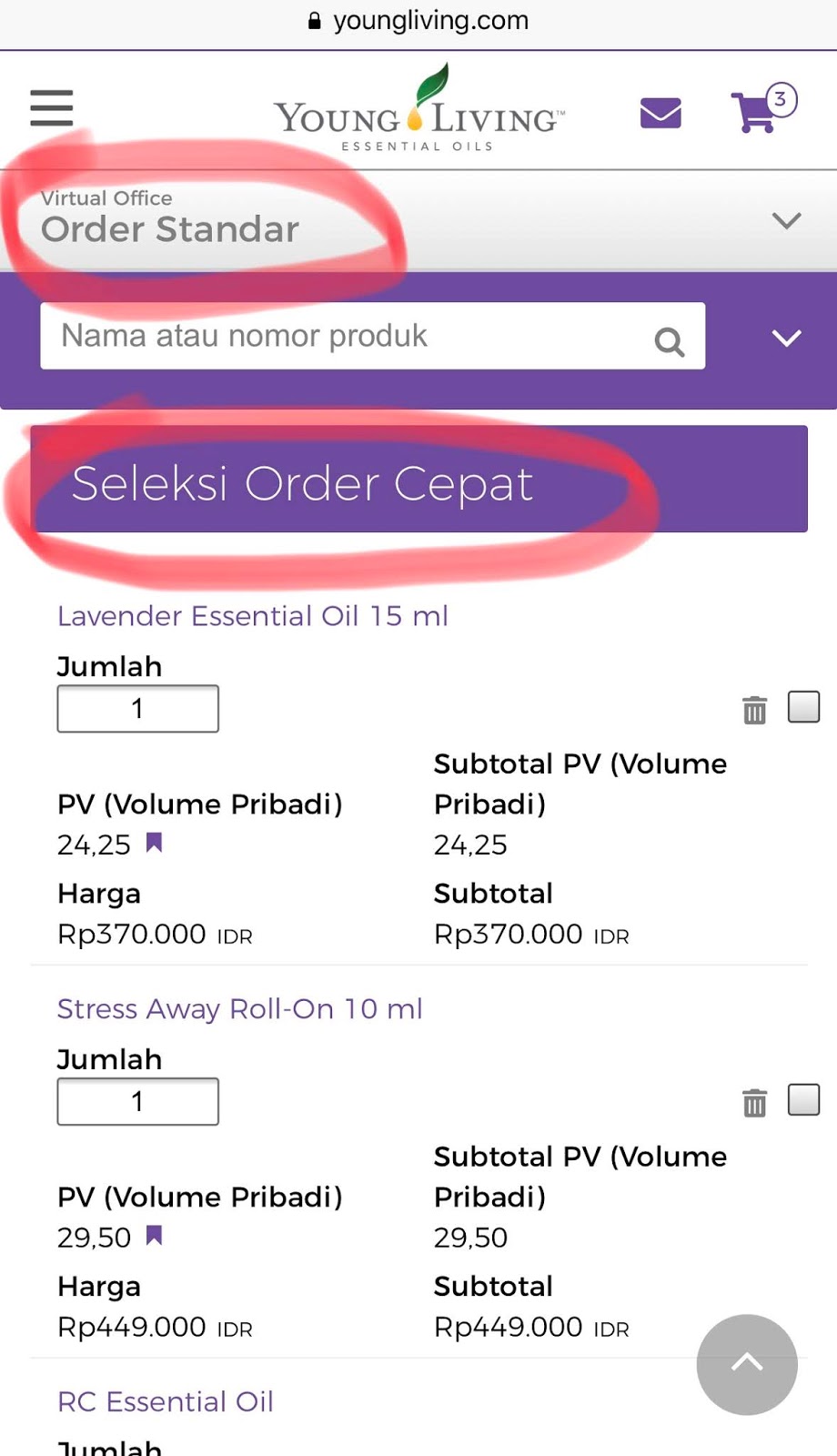Tap the search magnifier icon
Image resolution: width=837 pixels, height=1456 pixels.
point(669,341)
